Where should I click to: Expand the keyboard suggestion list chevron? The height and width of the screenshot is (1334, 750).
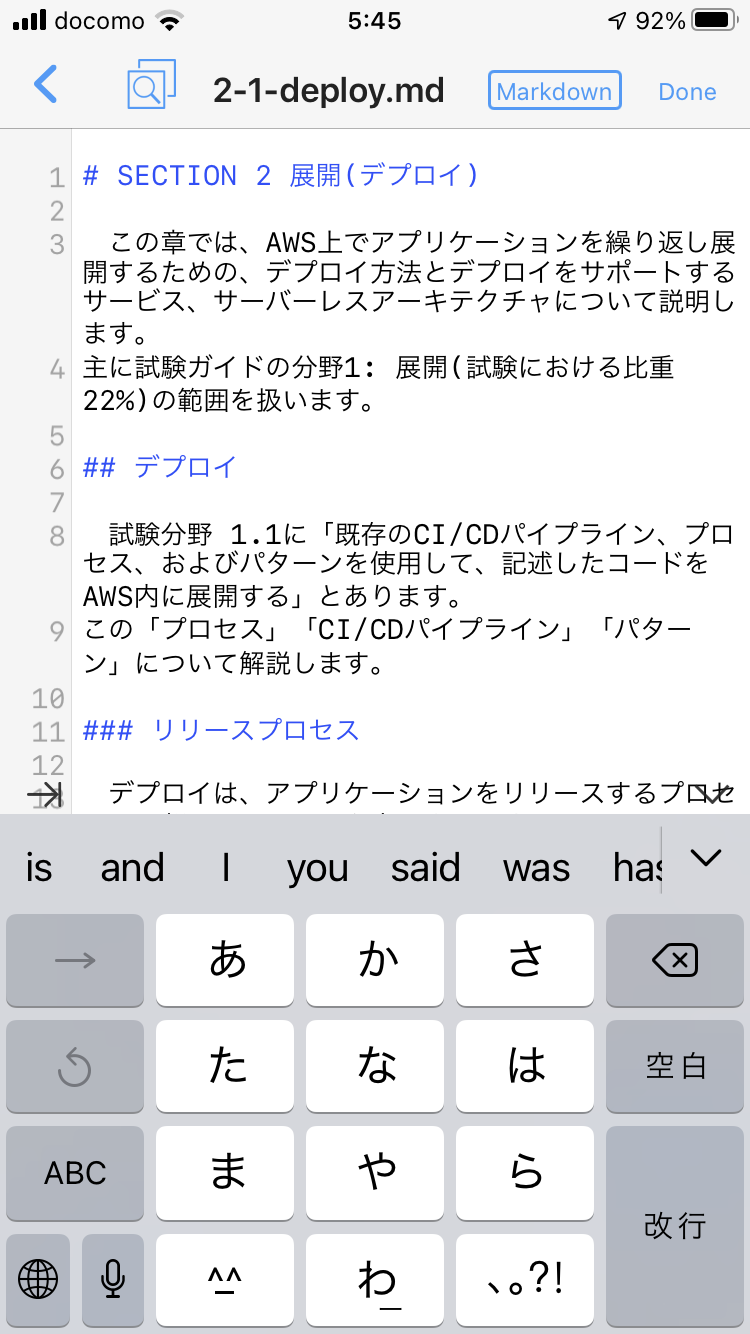click(706, 857)
